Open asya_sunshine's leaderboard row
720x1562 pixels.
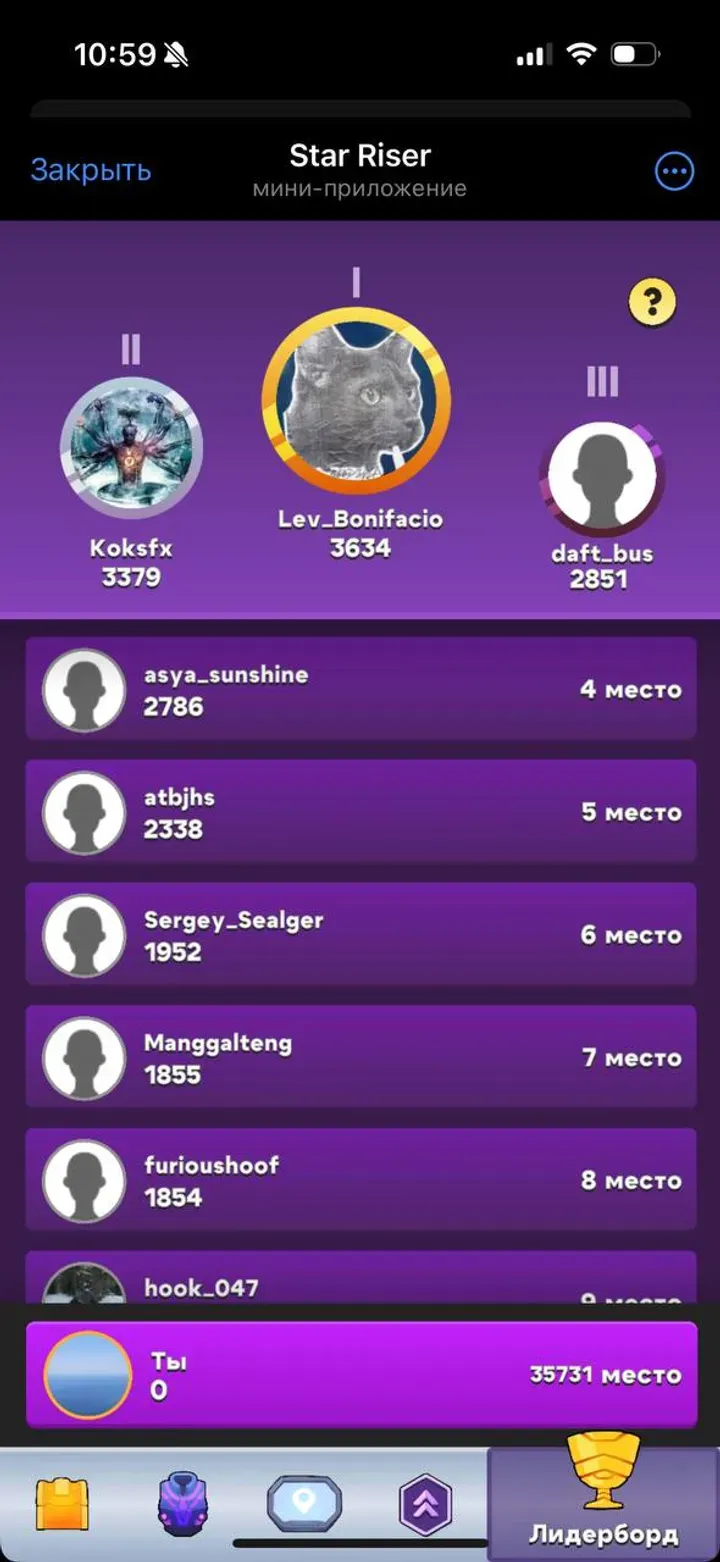coord(360,690)
